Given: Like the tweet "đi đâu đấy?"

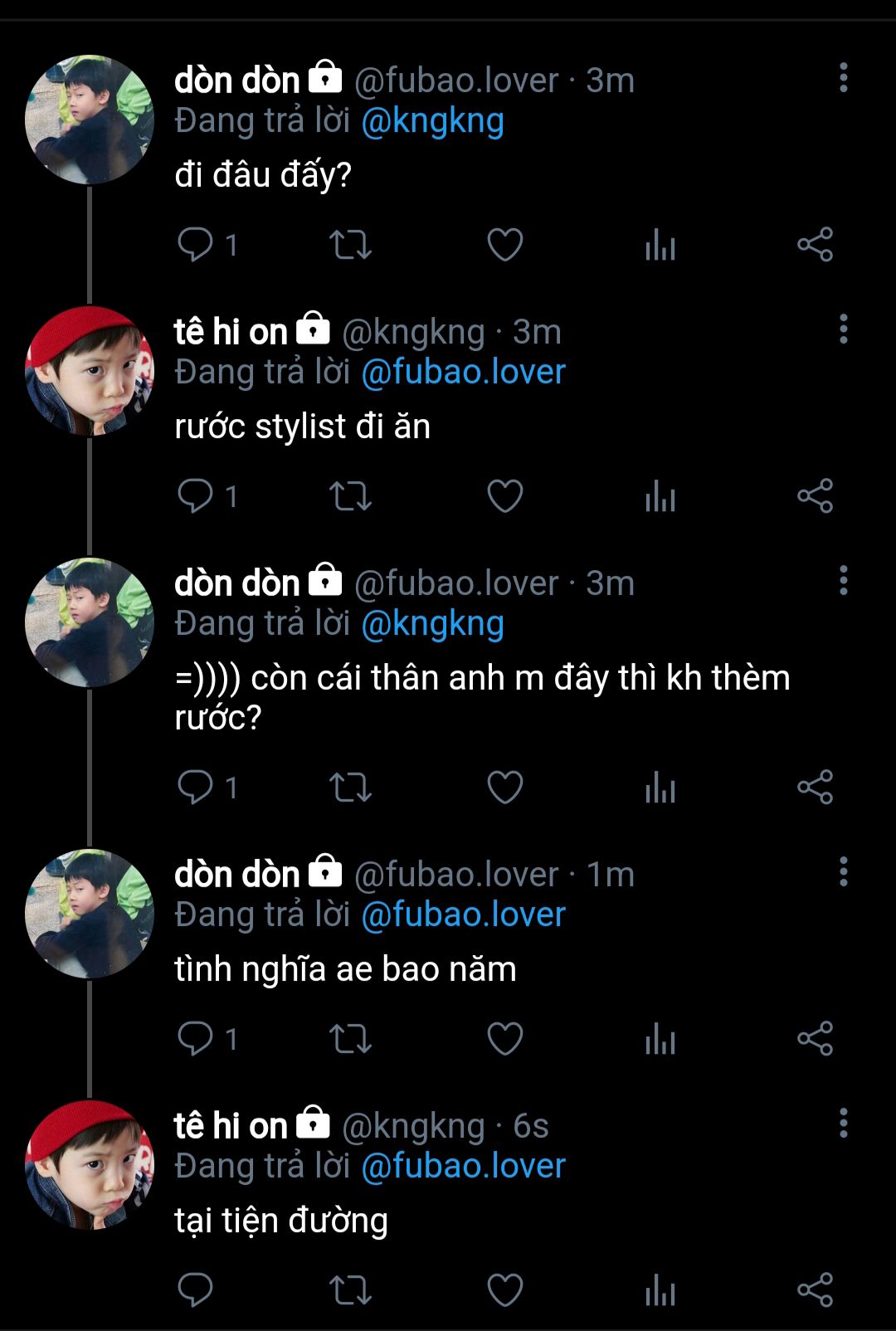Looking at the screenshot, I should pos(504,245).
